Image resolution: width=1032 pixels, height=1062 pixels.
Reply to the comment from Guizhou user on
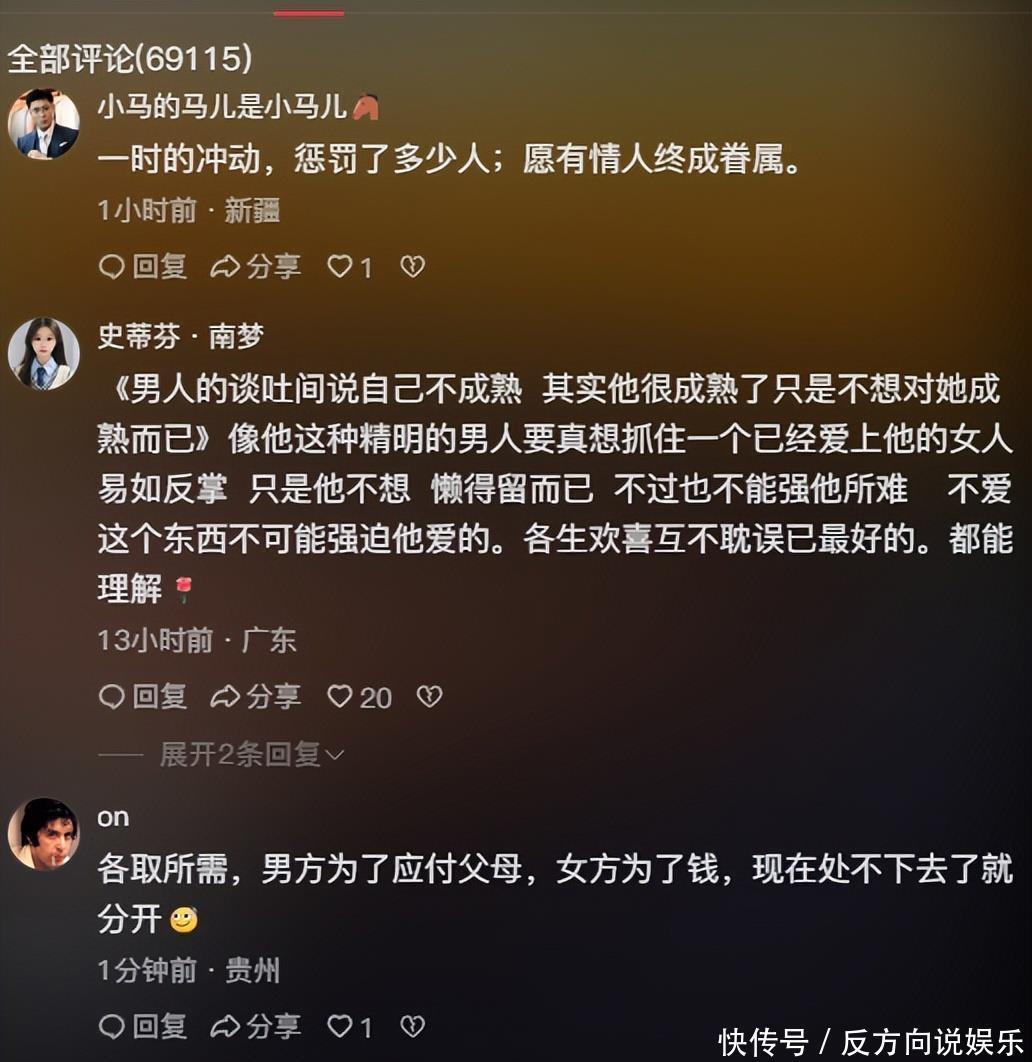(x=143, y=1026)
